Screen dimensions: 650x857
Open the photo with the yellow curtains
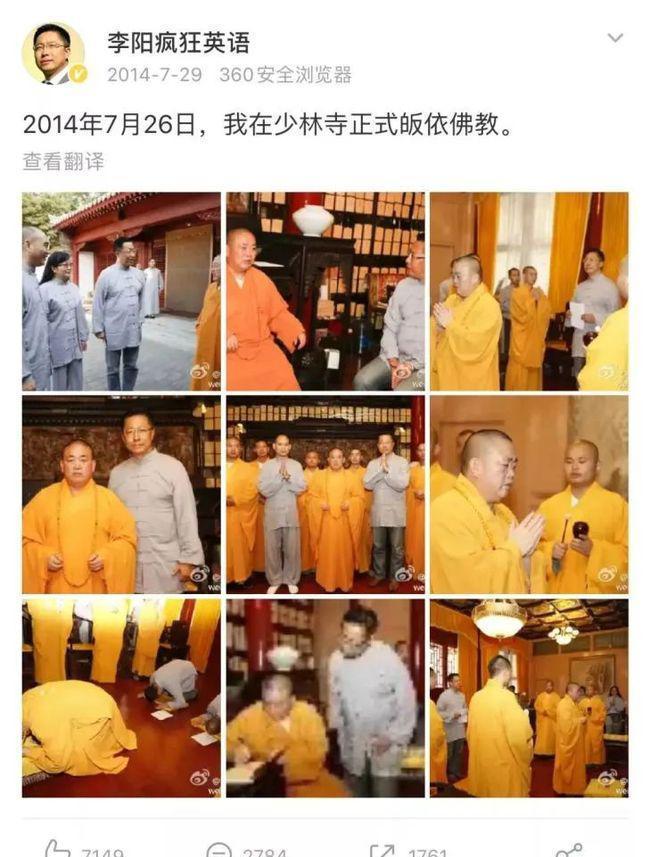point(529,291)
